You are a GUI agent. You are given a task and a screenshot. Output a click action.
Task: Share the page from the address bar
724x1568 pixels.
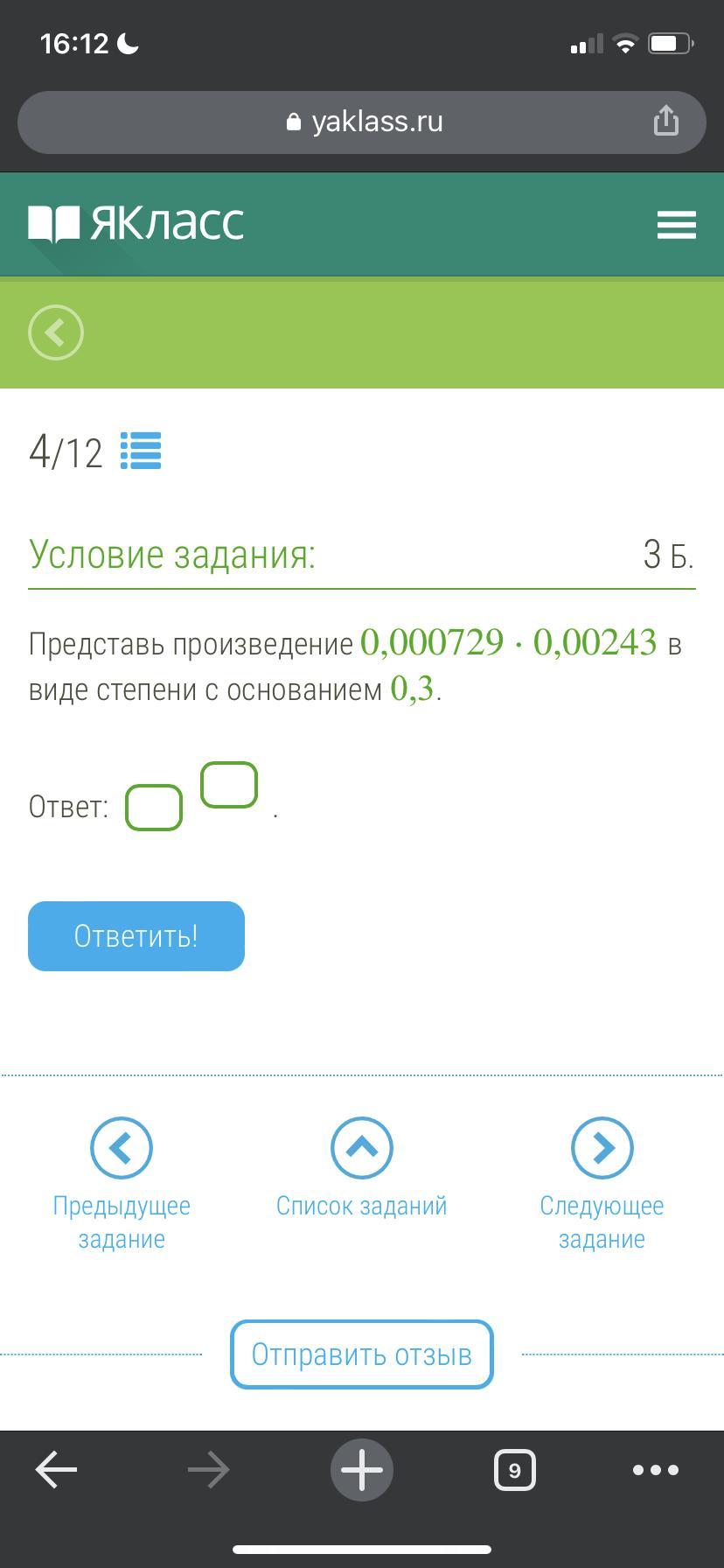tap(666, 121)
